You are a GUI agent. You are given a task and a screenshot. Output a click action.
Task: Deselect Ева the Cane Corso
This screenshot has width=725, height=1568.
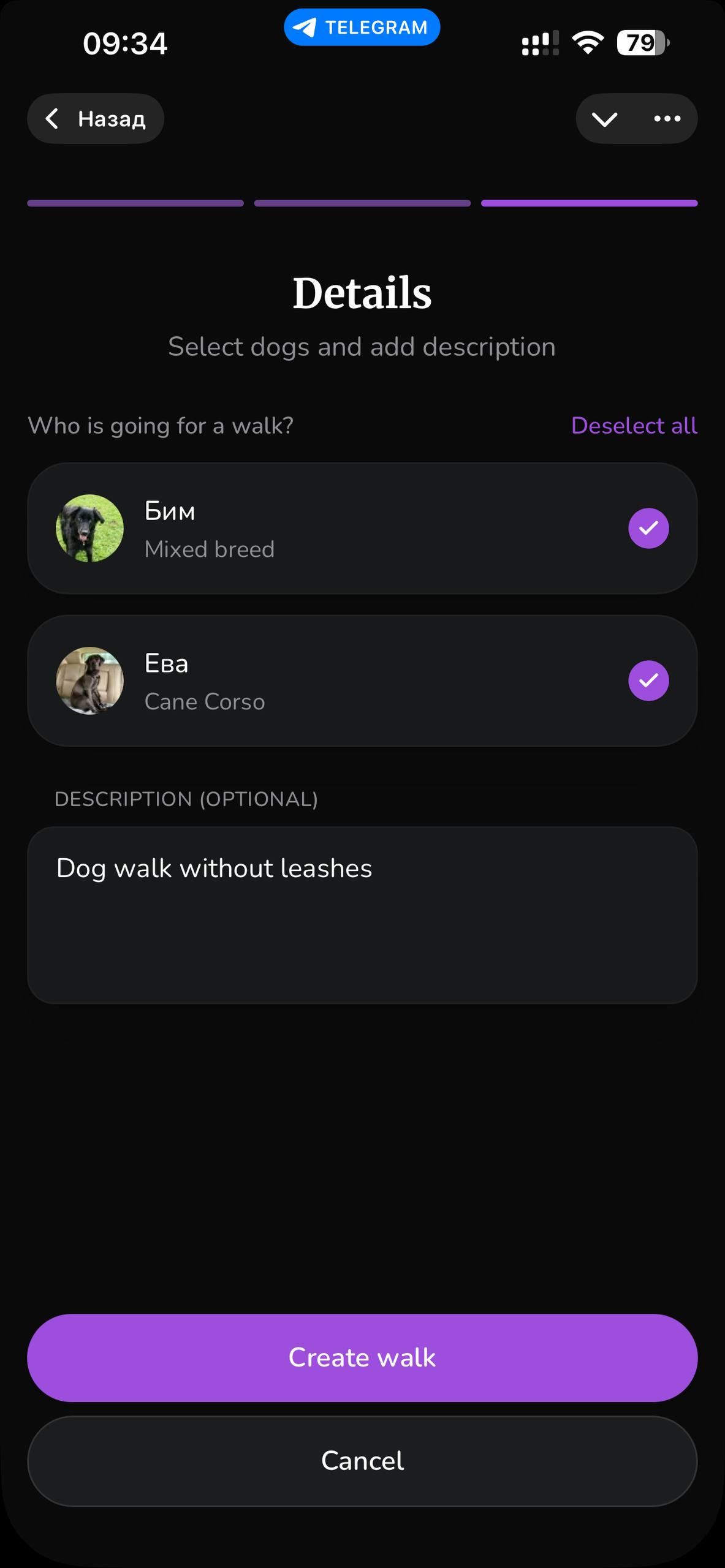[x=648, y=680]
